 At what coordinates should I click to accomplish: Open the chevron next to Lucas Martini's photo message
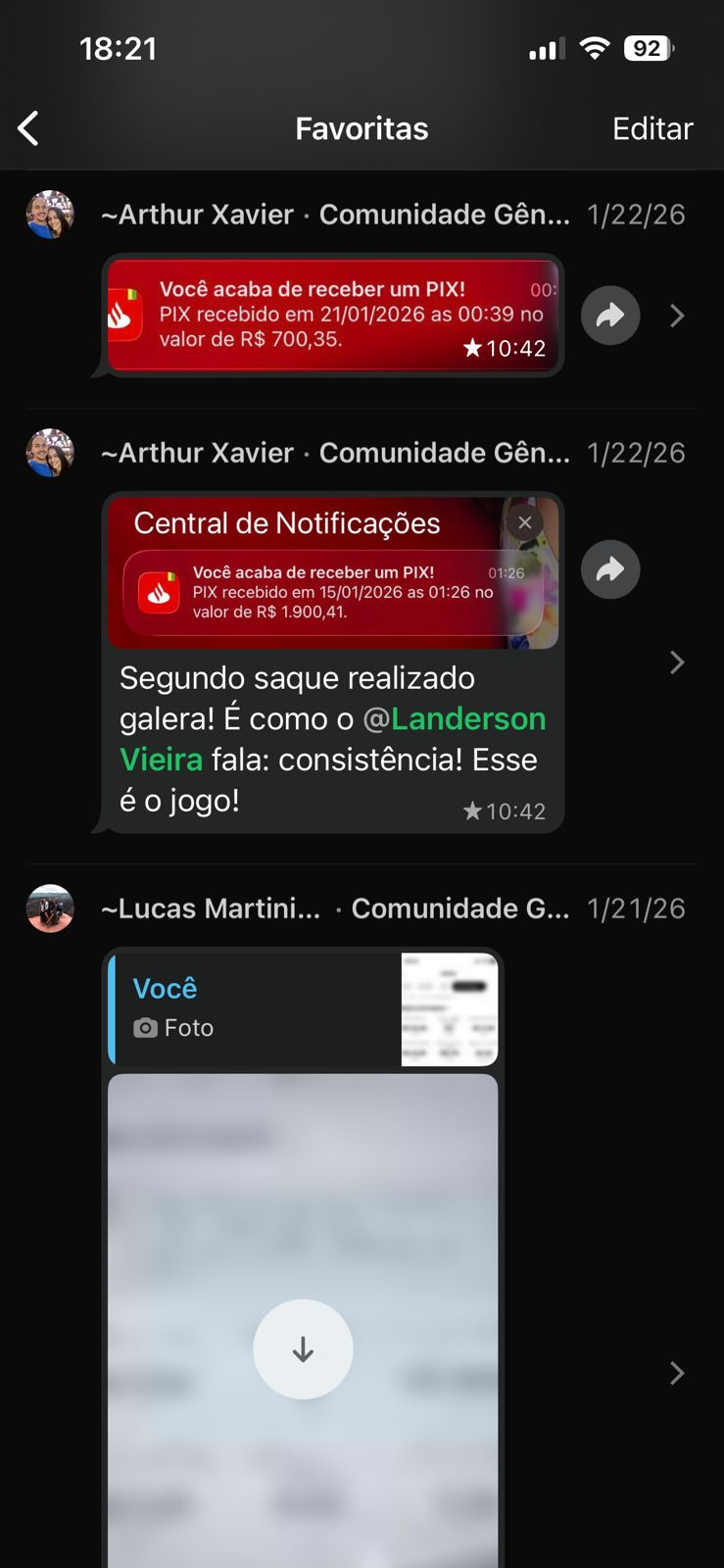pyautogui.click(x=677, y=1373)
